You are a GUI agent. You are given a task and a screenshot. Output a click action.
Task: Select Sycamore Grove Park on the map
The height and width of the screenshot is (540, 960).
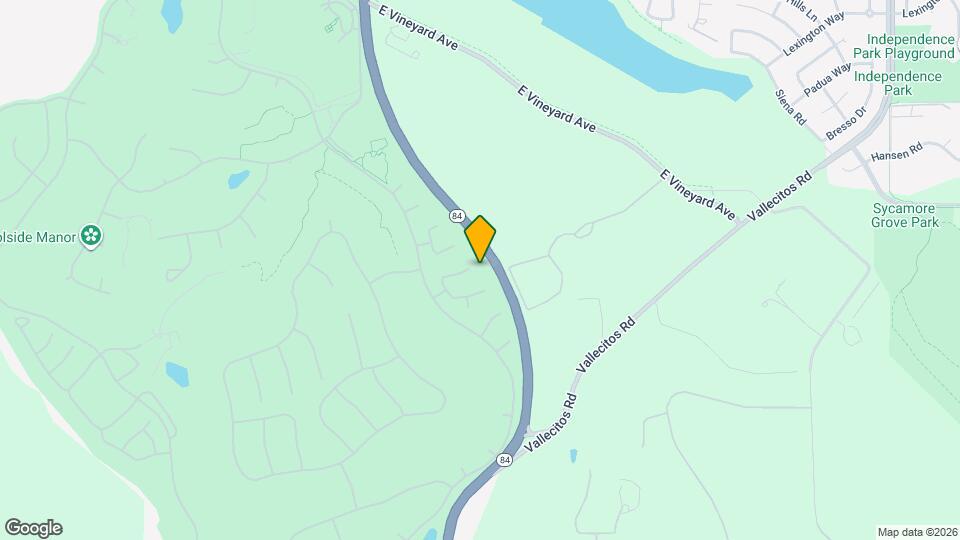tap(905, 215)
